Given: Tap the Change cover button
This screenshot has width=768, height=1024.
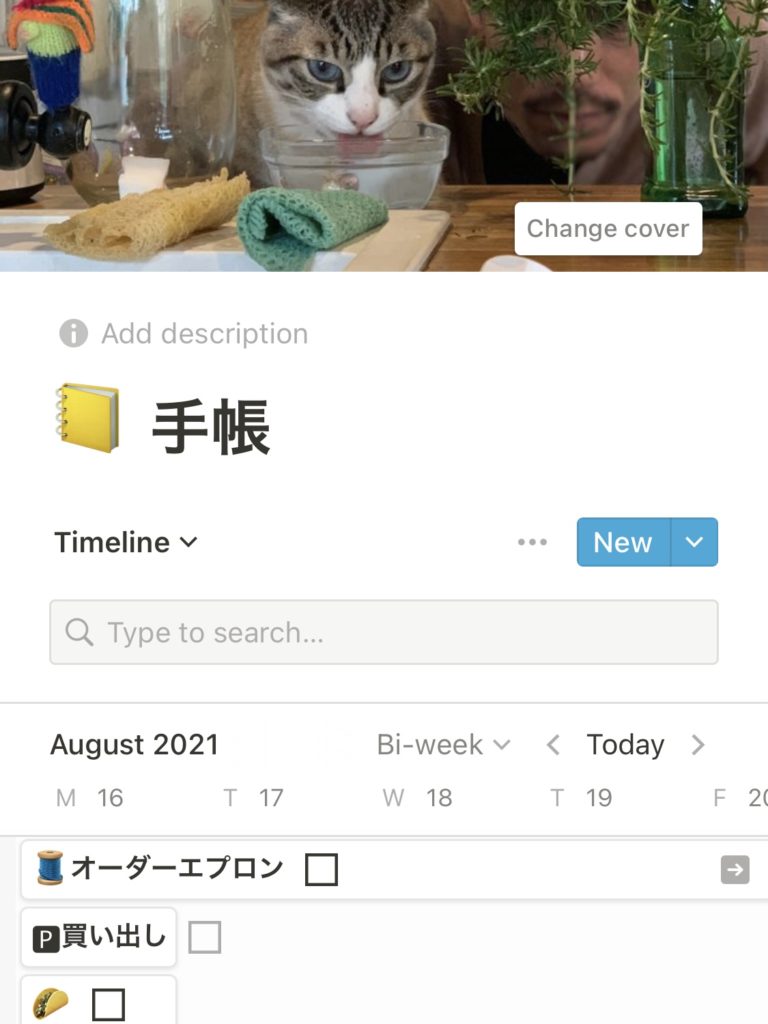Looking at the screenshot, I should [x=608, y=229].
